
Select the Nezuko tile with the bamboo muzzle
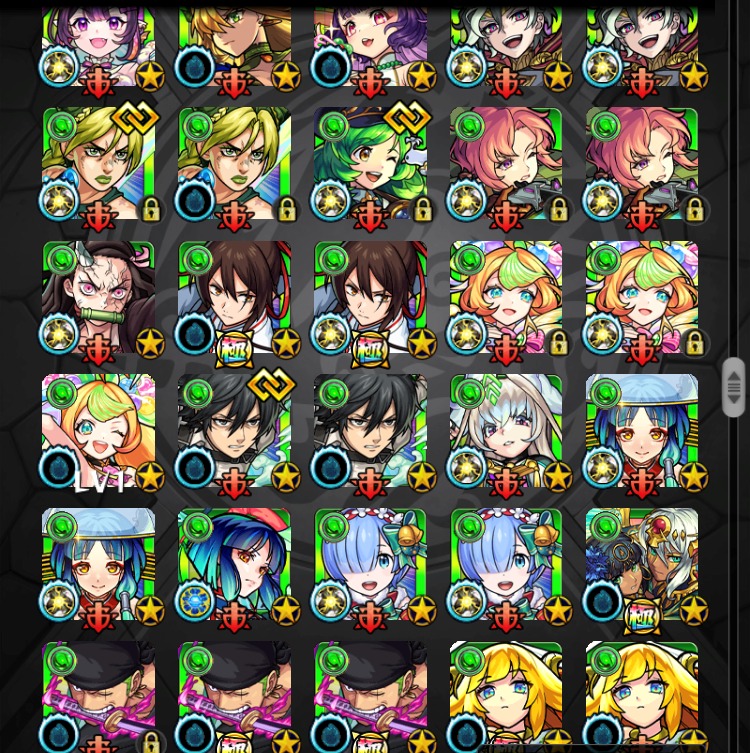(98, 298)
